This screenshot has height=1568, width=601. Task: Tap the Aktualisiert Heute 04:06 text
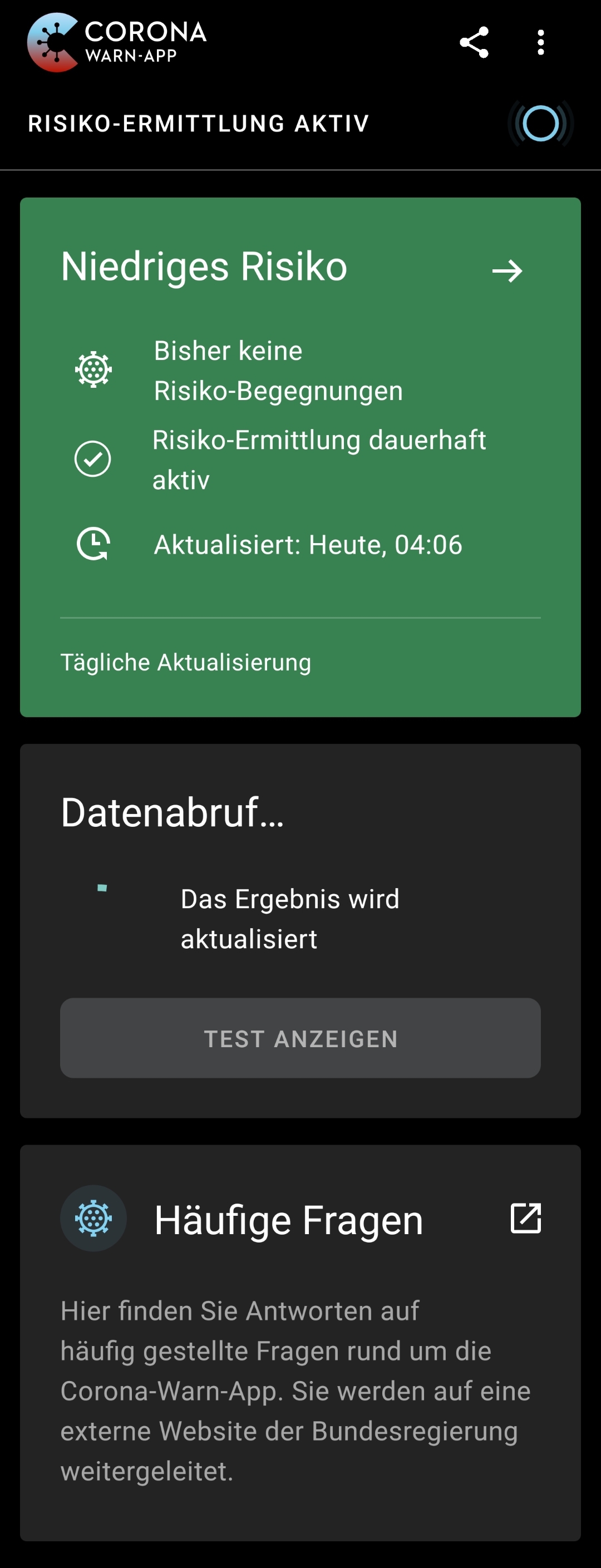click(308, 545)
